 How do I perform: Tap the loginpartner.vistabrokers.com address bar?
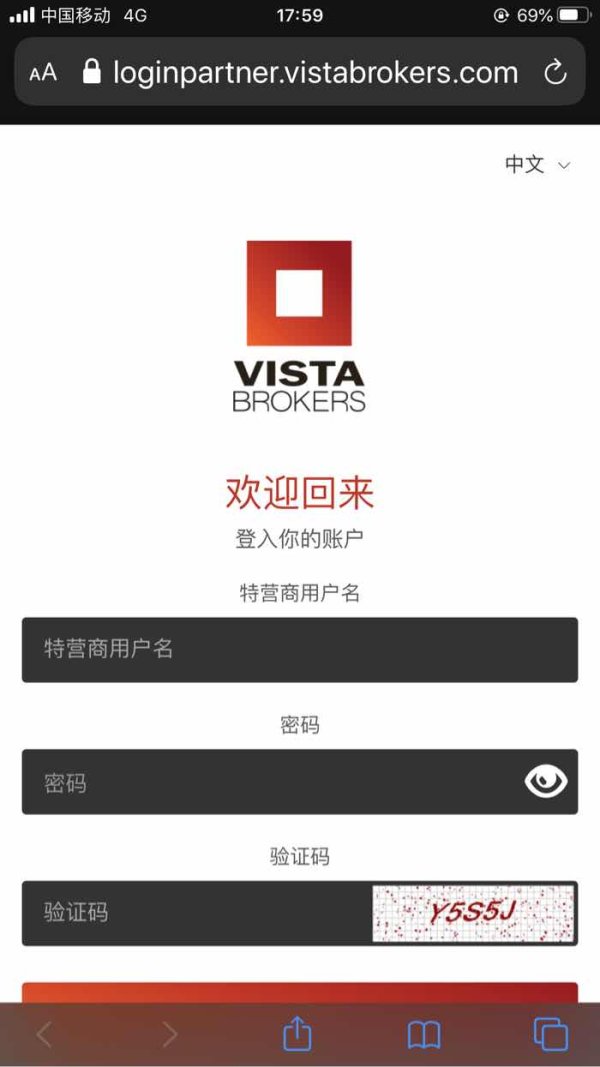pos(299,71)
